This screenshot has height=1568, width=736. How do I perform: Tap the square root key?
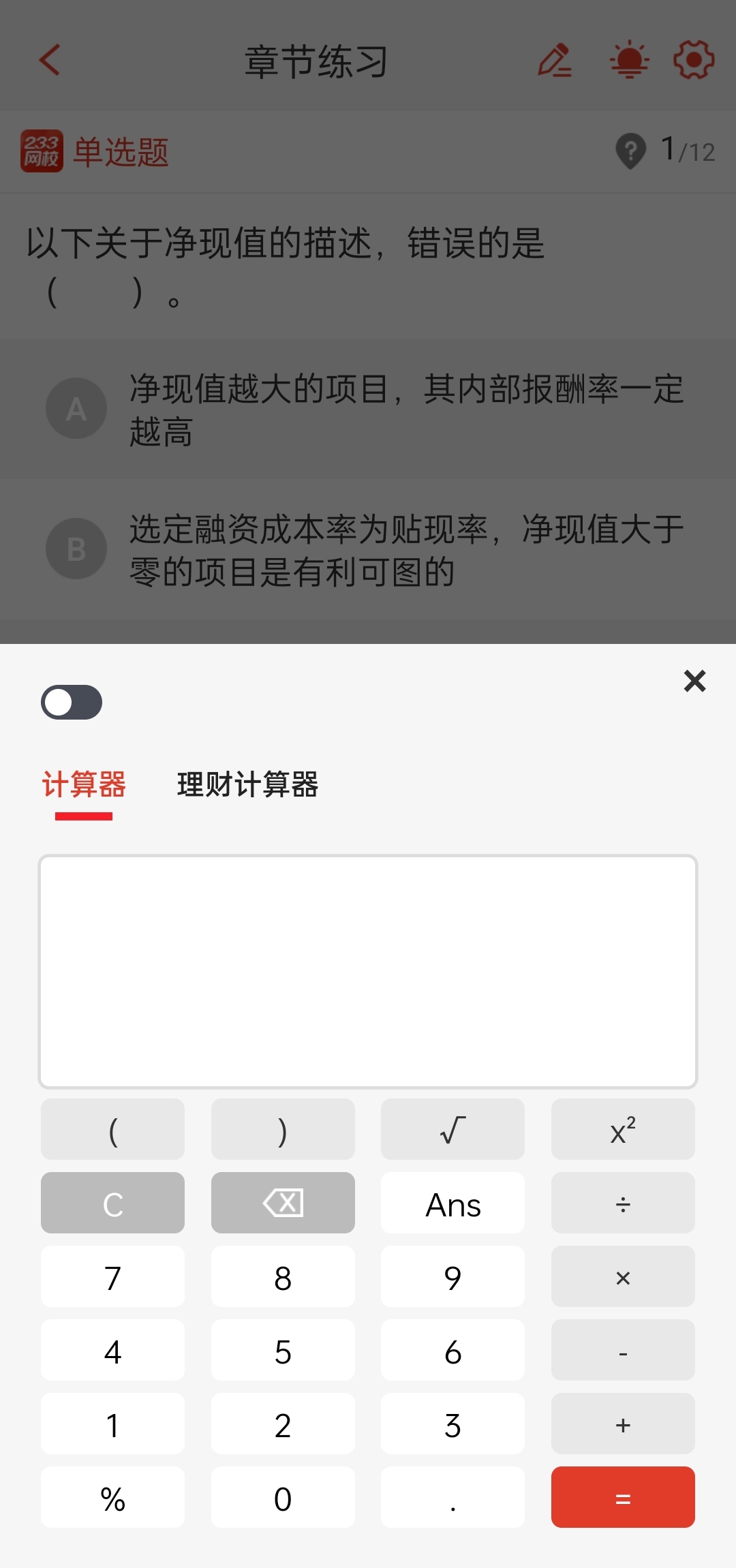pos(453,1129)
